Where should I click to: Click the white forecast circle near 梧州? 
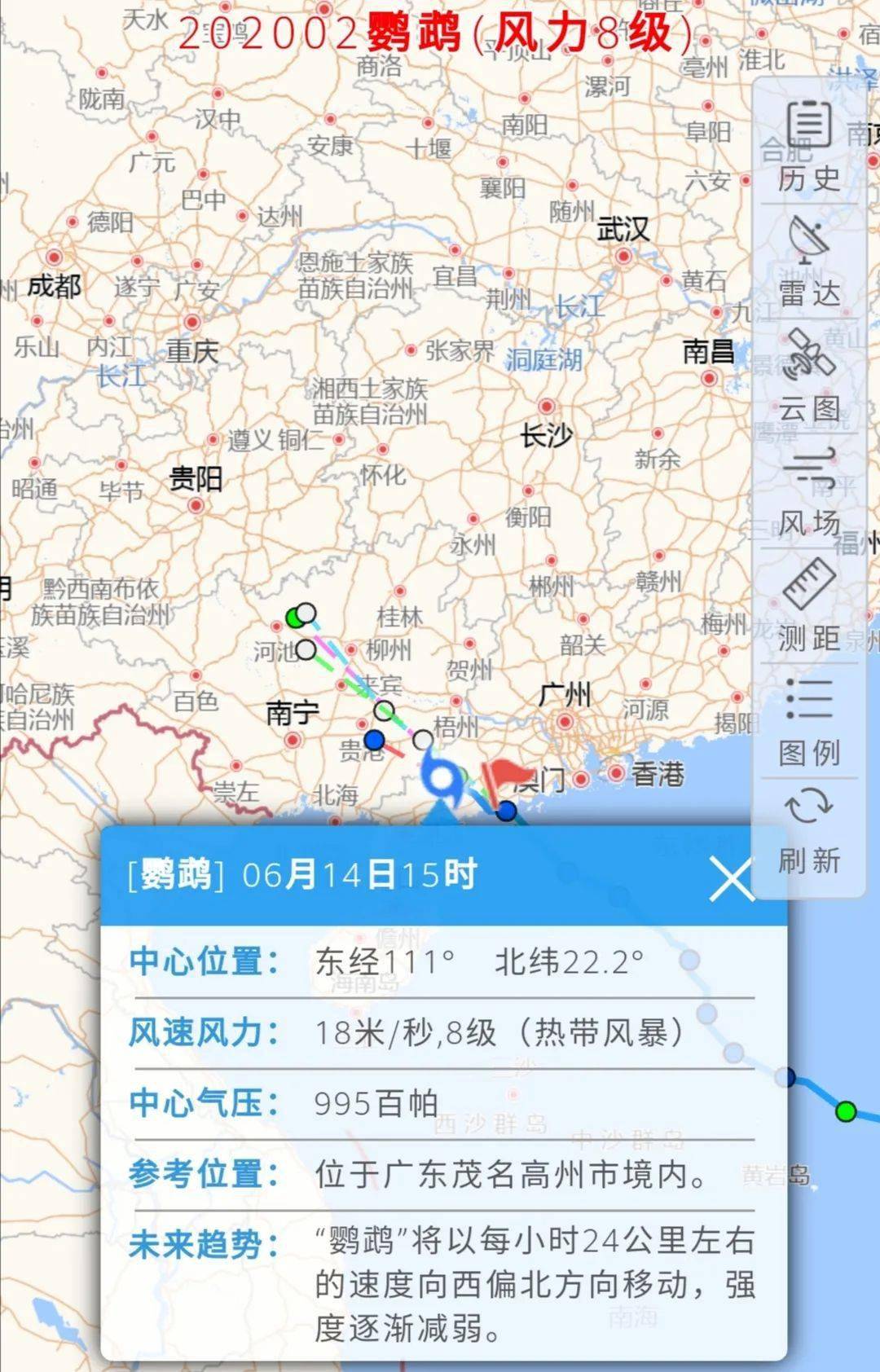click(x=421, y=738)
